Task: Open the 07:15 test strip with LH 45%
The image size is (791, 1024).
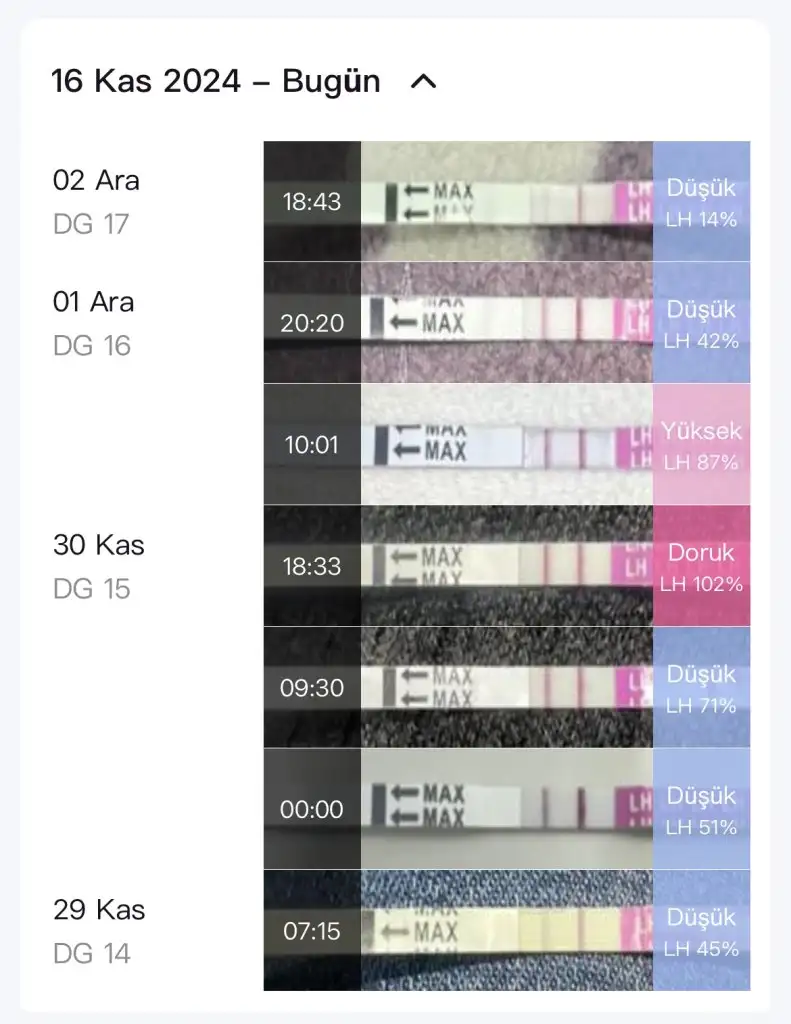Action: tap(506, 931)
